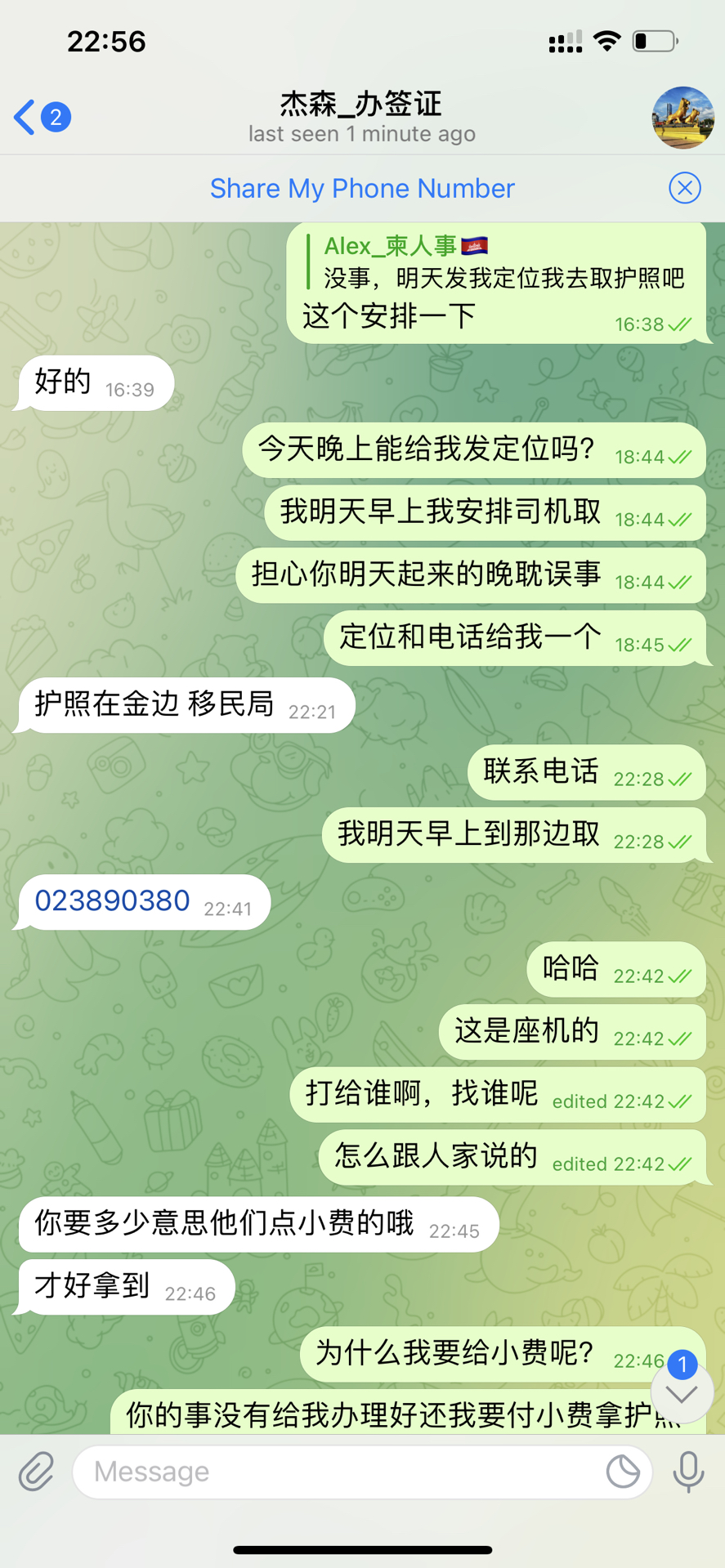This screenshot has height=1568, width=725.
Task: Open the sticker panel icon
Action: [623, 1472]
